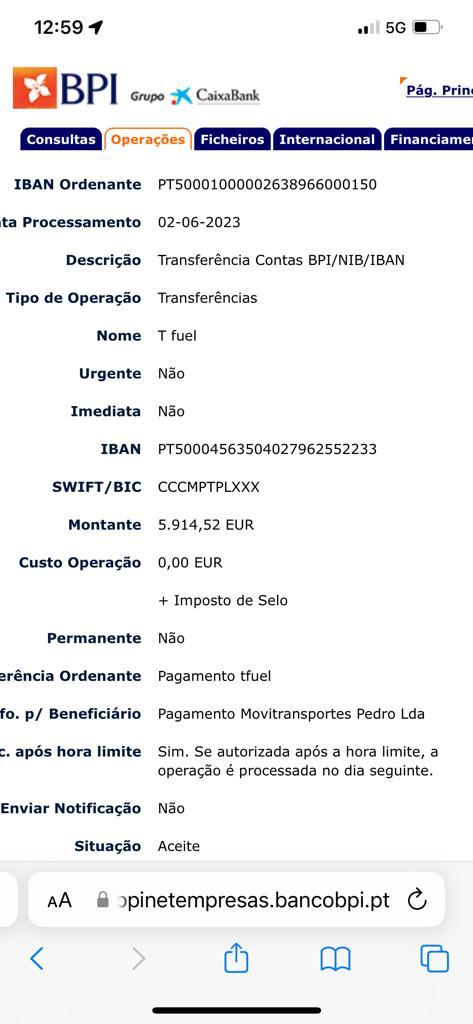
Task: Open the Financiamento tab
Action: 429,139
